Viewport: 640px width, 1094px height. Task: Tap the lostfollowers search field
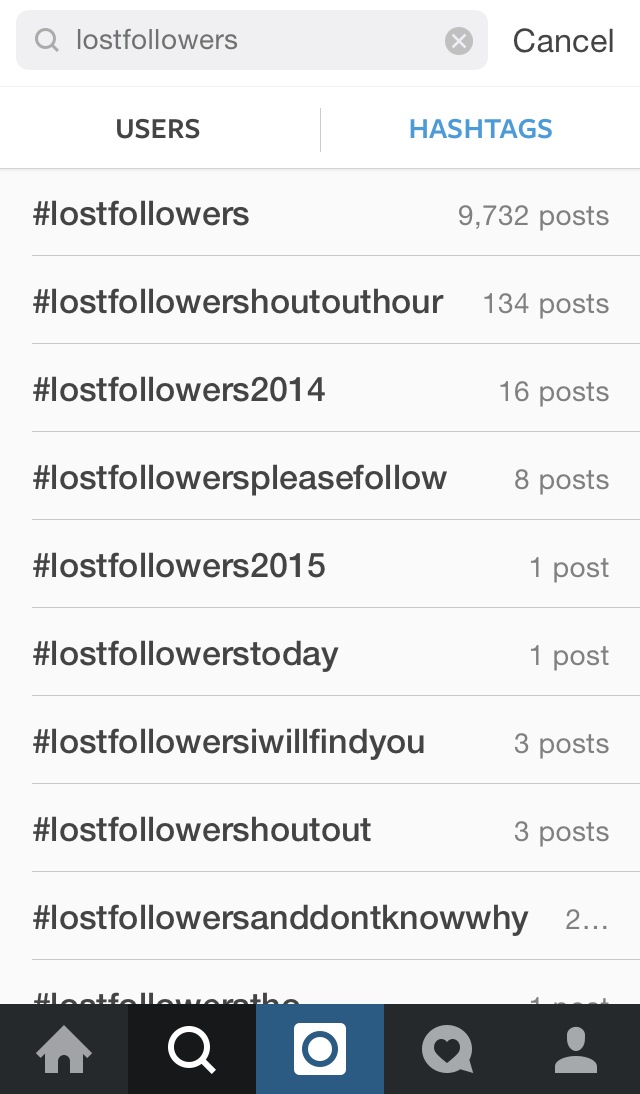tap(250, 41)
